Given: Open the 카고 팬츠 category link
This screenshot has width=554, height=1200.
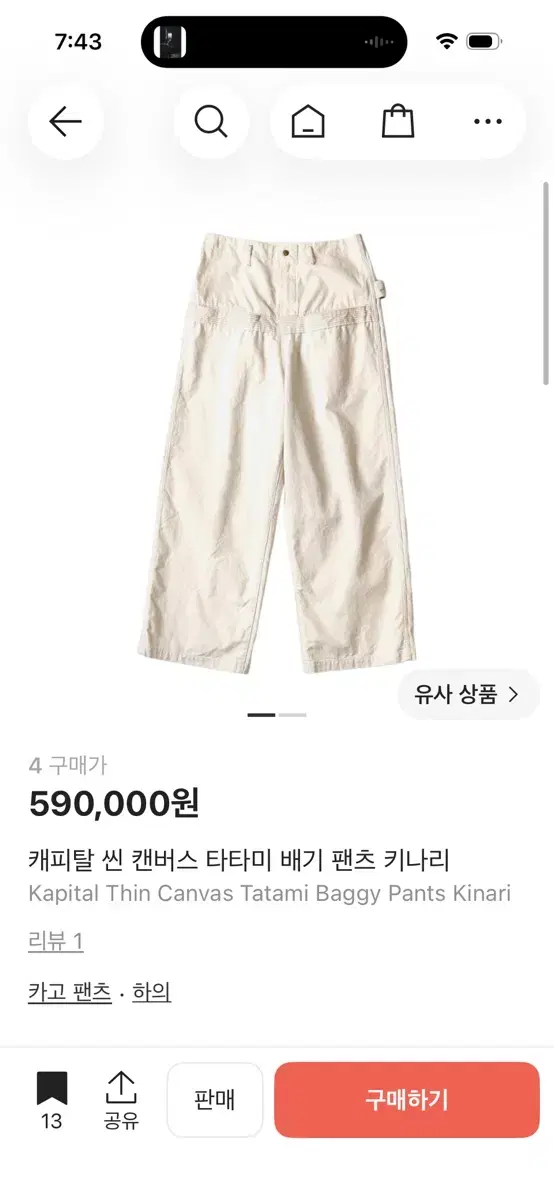Looking at the screenshot, I should tap(70, 992).
